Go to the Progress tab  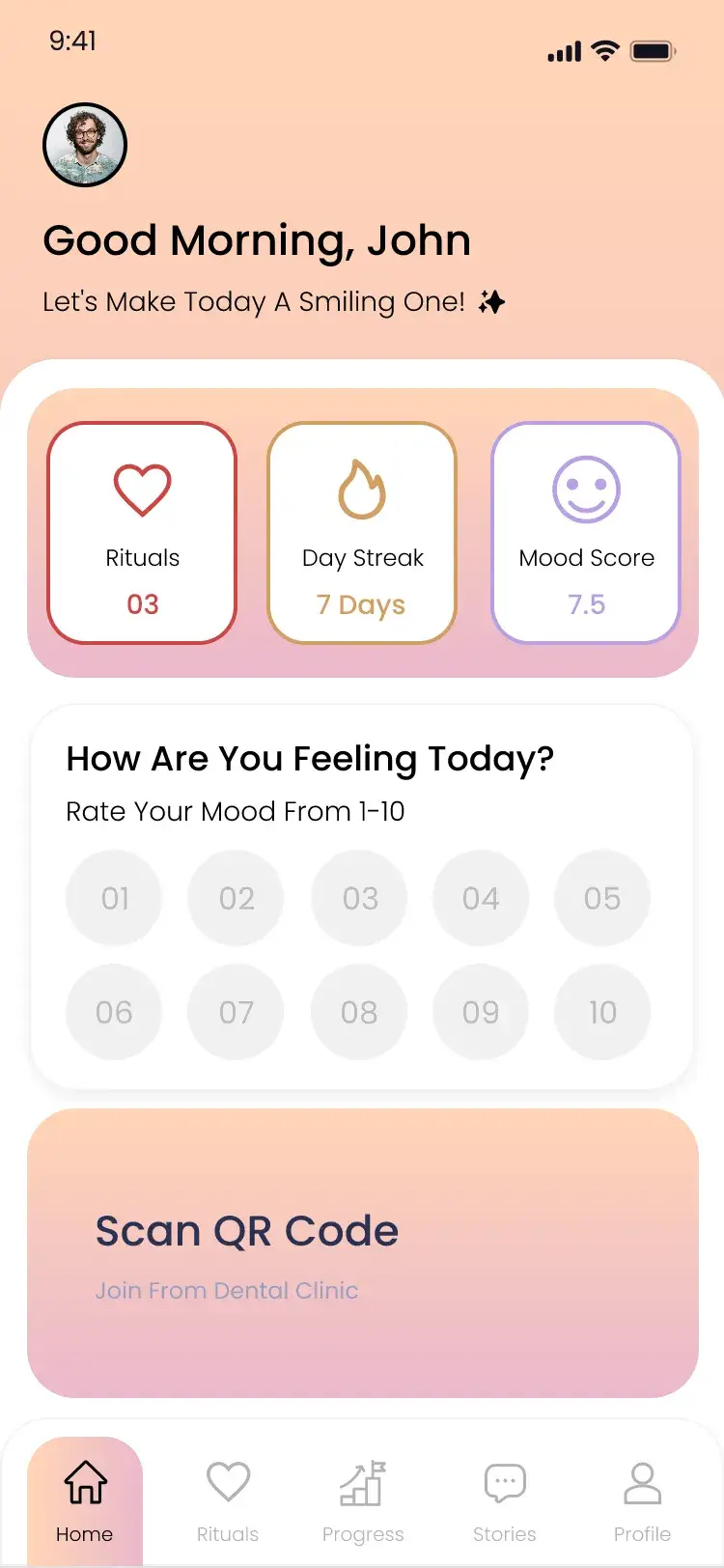point(363,1501)
